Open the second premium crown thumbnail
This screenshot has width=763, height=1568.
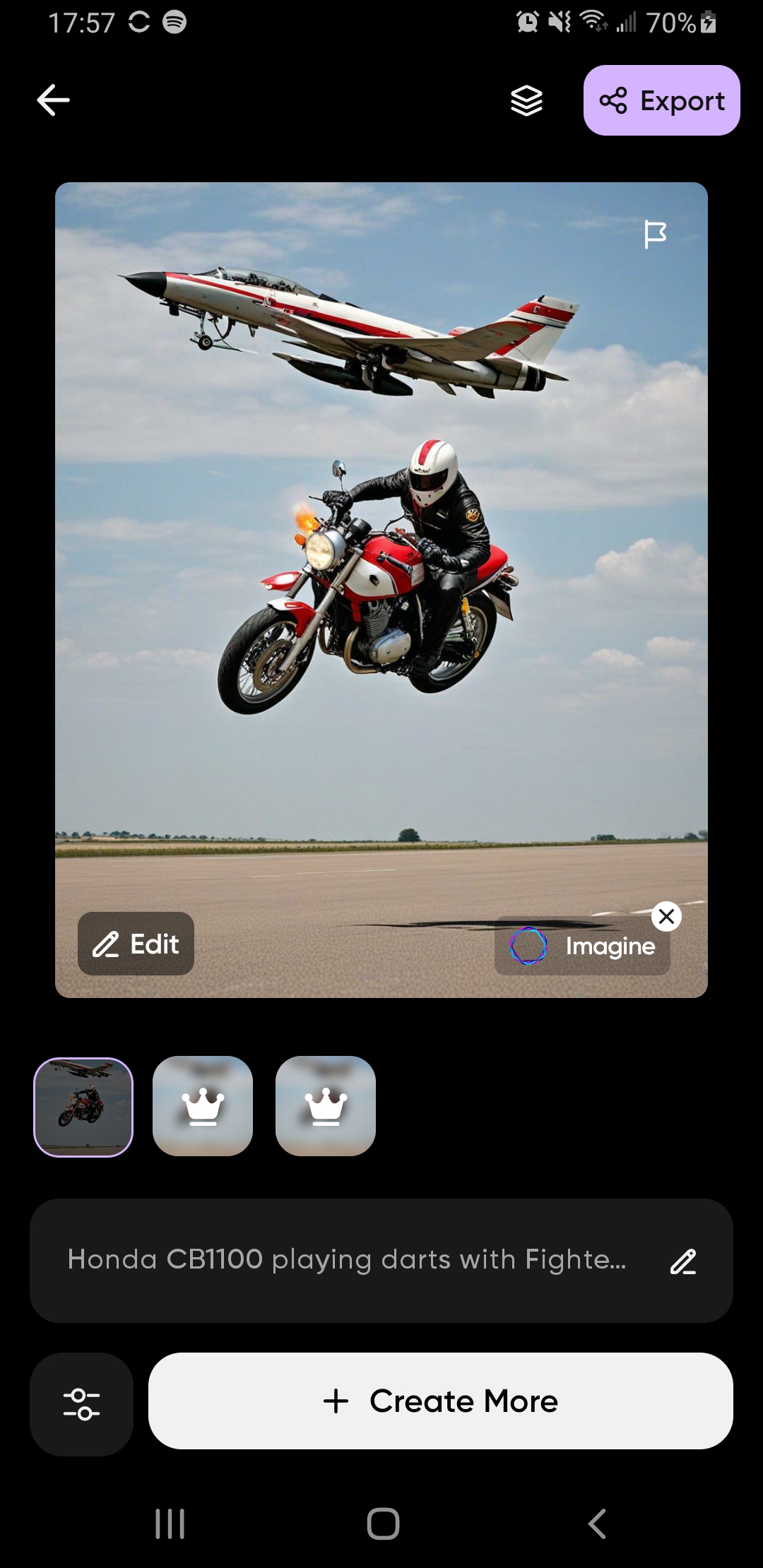(203, 1106)
